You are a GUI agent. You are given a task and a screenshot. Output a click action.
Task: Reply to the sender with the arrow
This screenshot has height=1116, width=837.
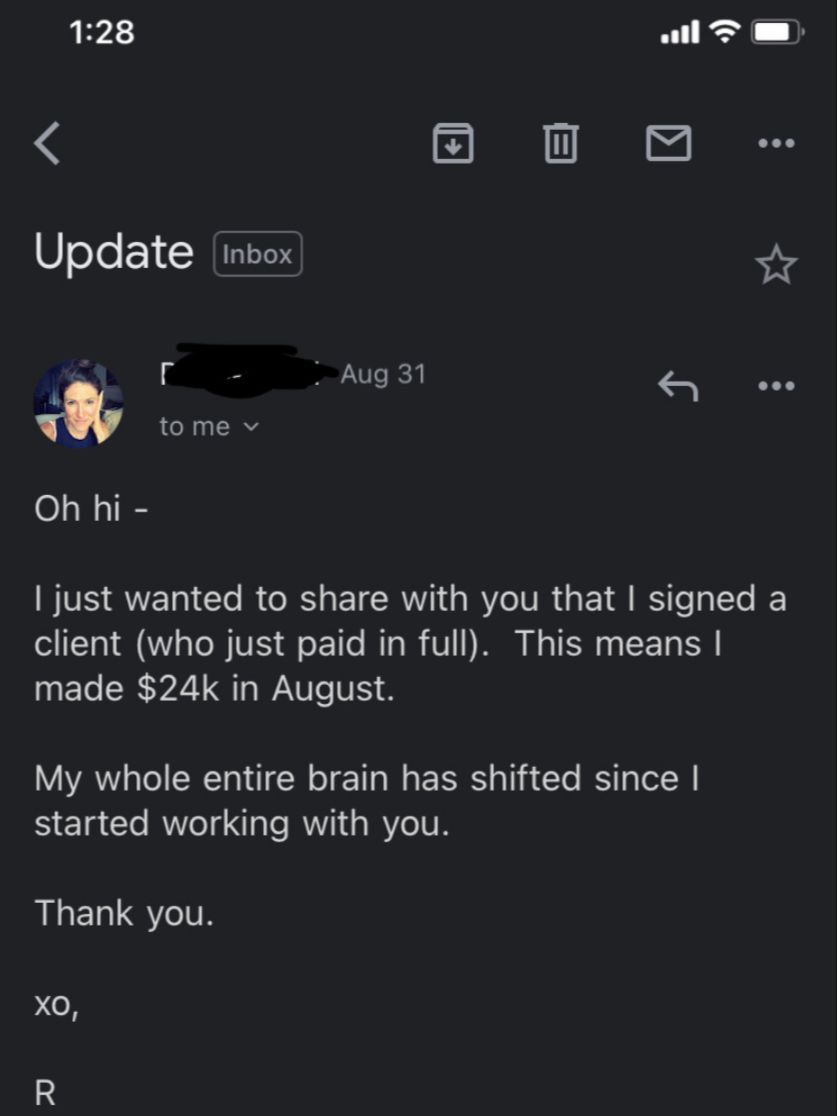[676, 383]
